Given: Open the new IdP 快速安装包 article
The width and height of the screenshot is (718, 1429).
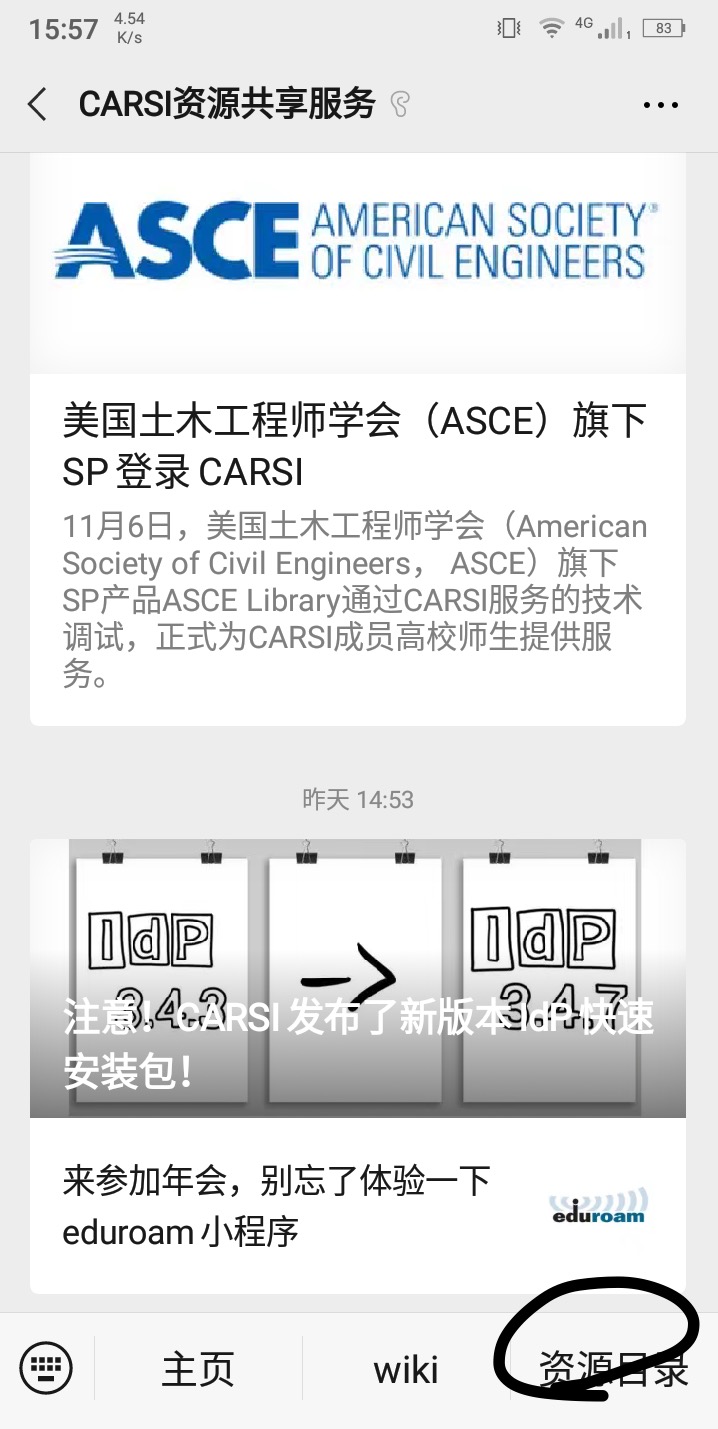Looking at the screenshot, I should (358, 978).
